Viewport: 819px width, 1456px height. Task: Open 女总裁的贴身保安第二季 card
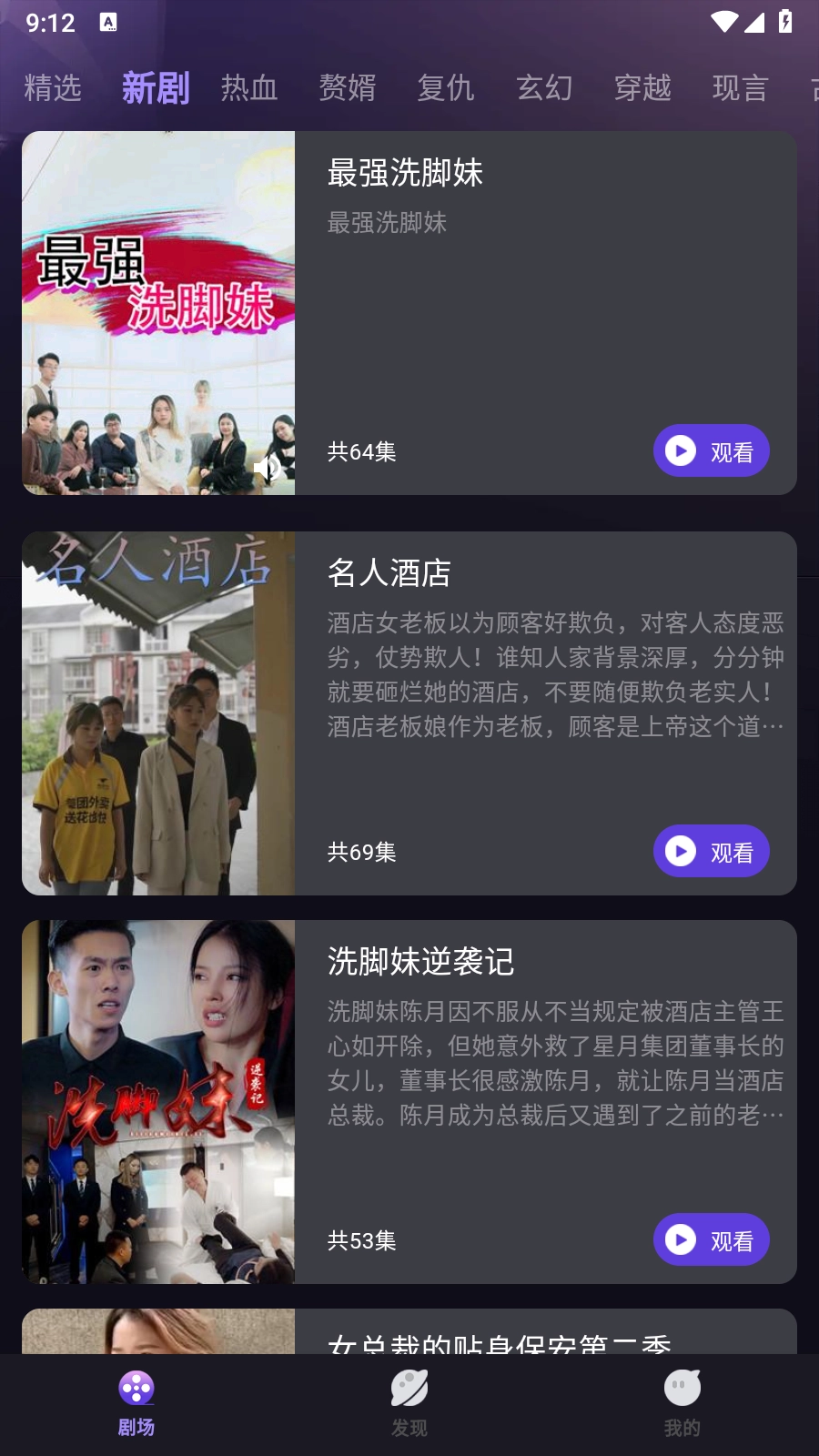click(x=499, y=1338)
